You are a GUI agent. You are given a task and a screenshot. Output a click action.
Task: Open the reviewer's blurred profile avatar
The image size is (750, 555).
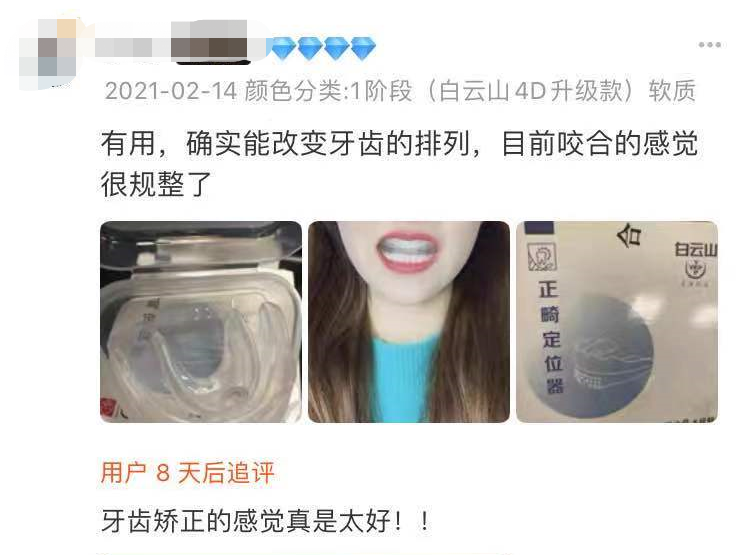click(x=48, y=54)
